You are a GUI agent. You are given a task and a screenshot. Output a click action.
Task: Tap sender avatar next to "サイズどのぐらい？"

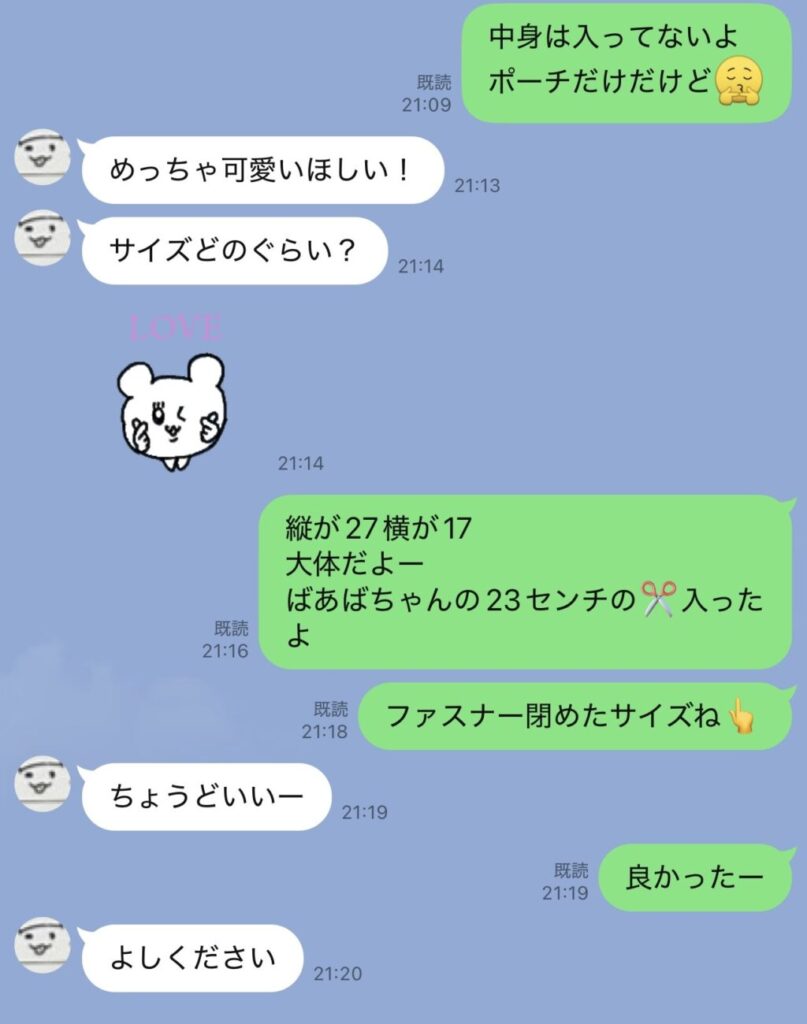point(42,238)
